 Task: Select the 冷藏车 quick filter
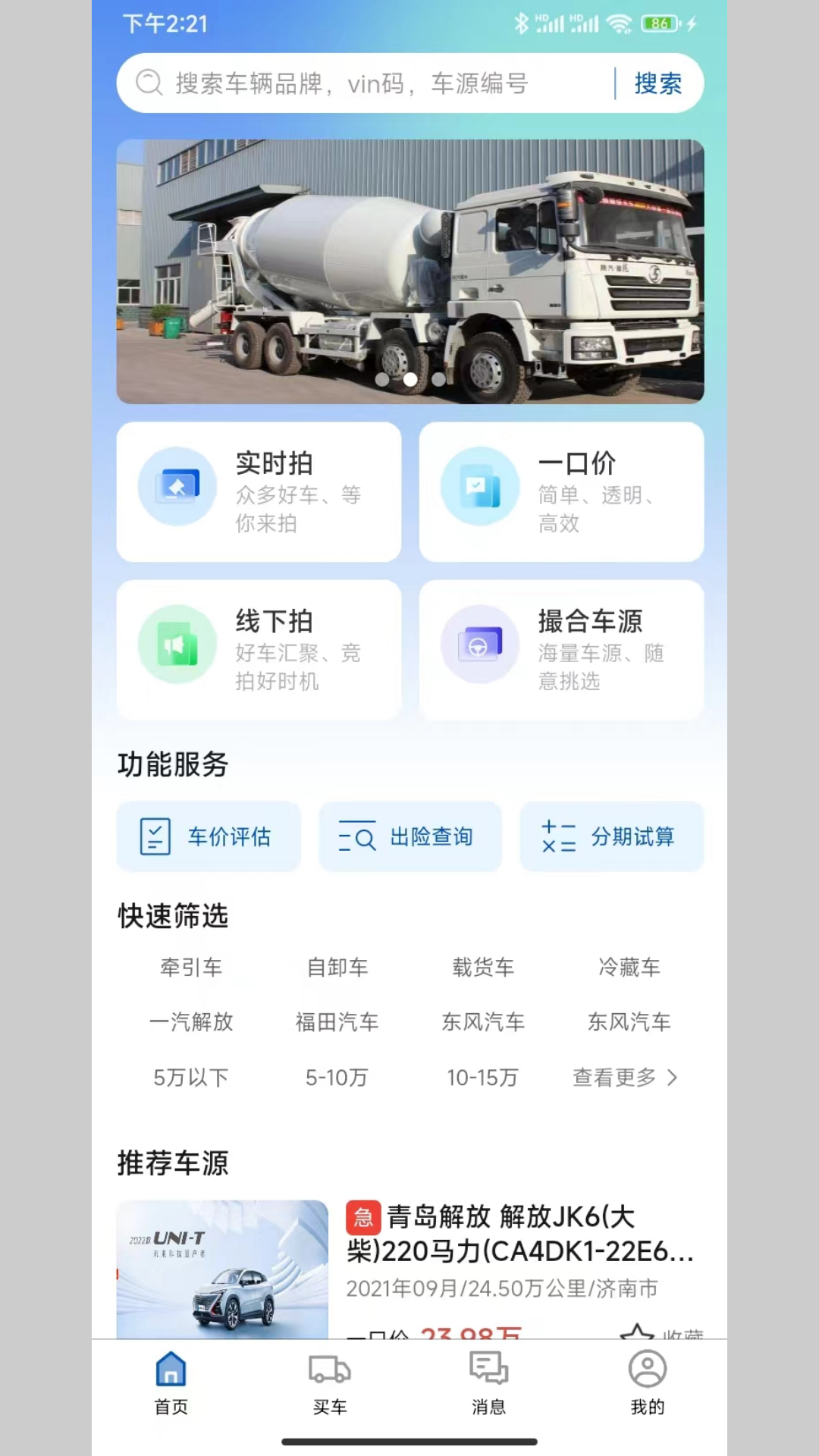tap(629, 968)
